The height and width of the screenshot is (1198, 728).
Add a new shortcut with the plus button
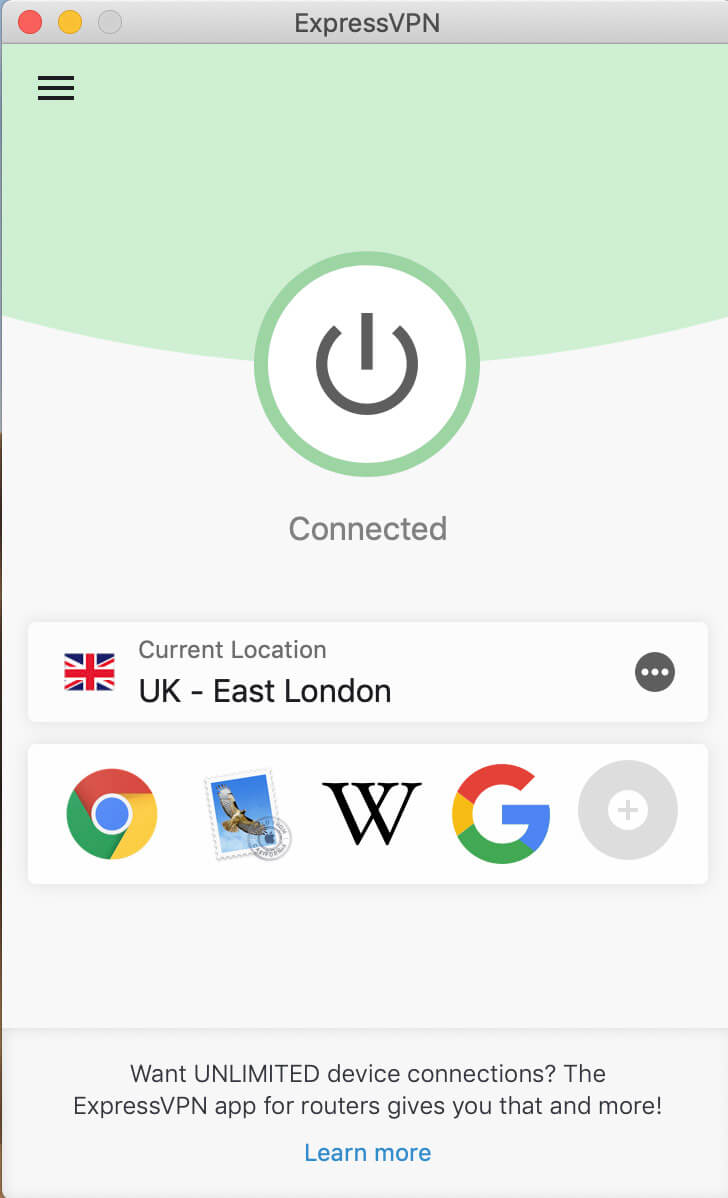628,810
